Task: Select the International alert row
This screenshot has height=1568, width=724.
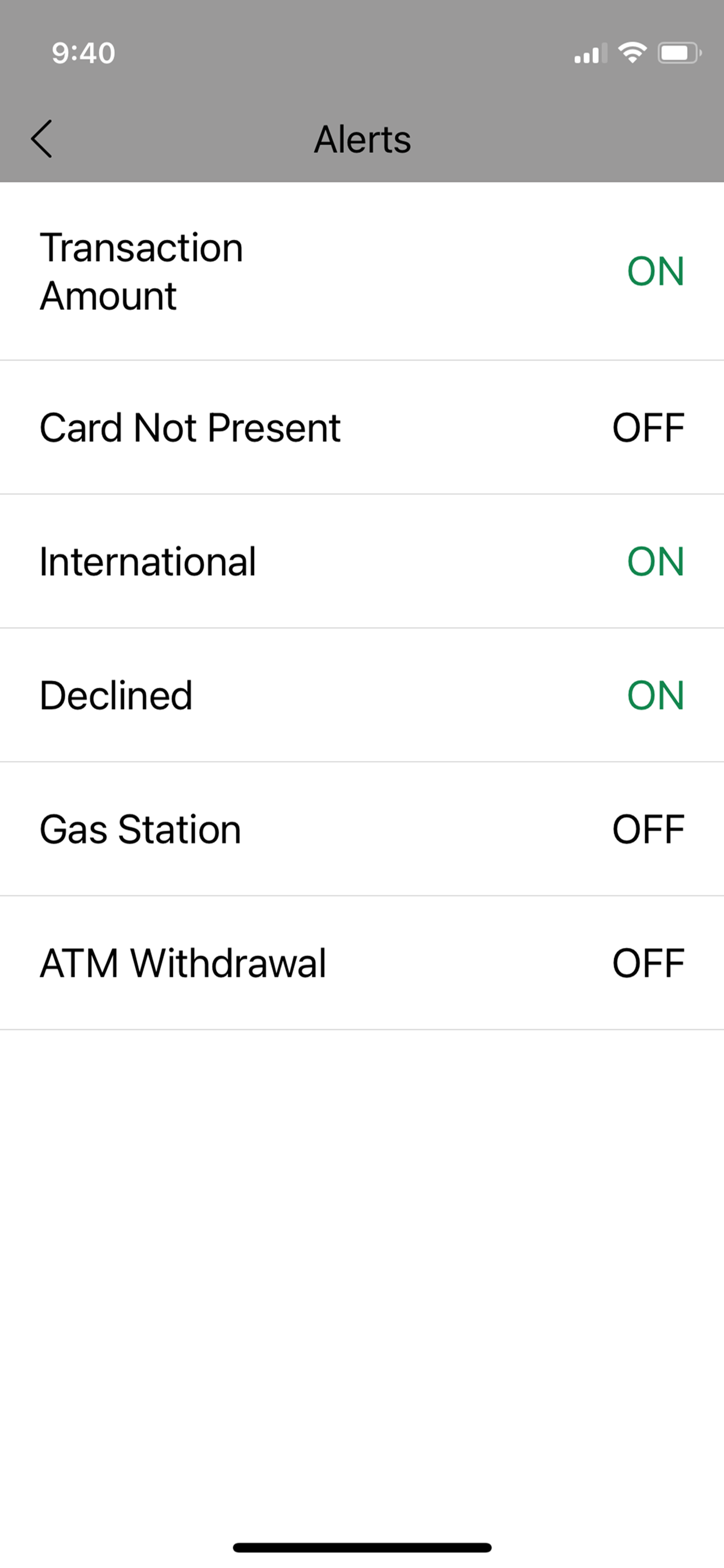Action: click(x=362, y=561)
